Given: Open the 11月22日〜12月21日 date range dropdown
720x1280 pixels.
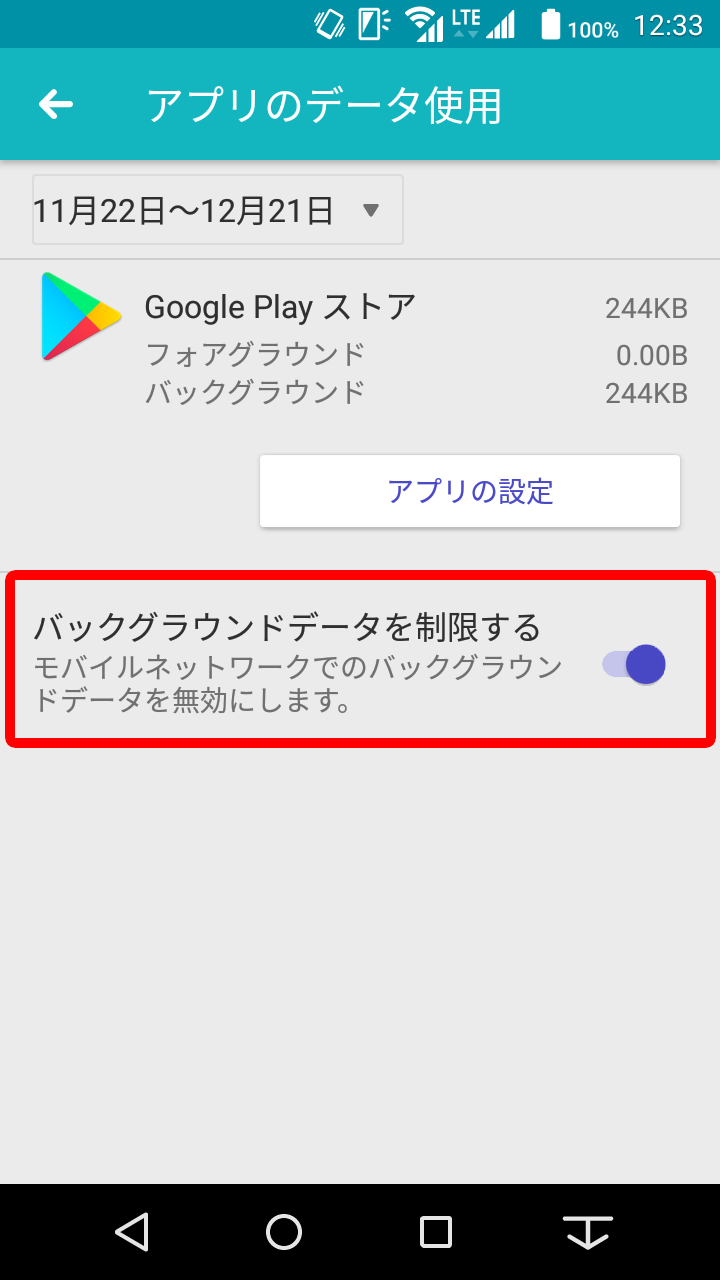Looking at the screenshot, I should 218,210.
